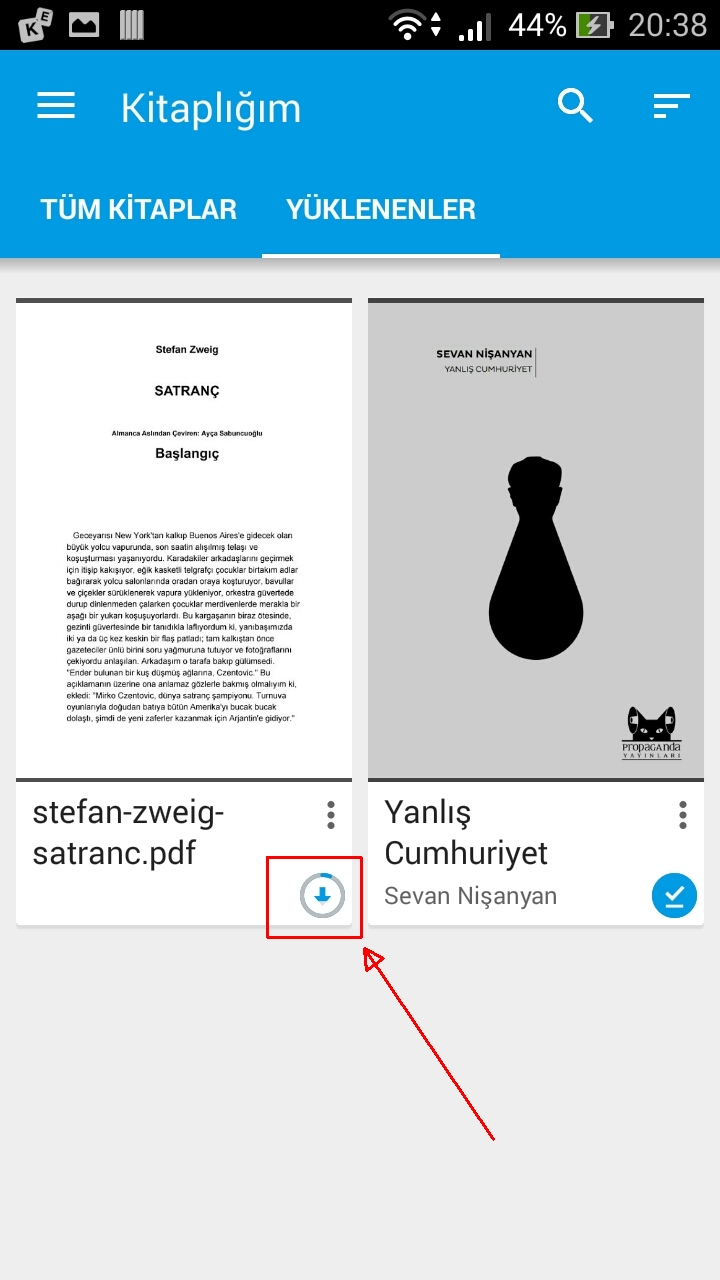
Task: Open overflow menu for Yanlış Cumhuriyet
Action: click(683, 815)
